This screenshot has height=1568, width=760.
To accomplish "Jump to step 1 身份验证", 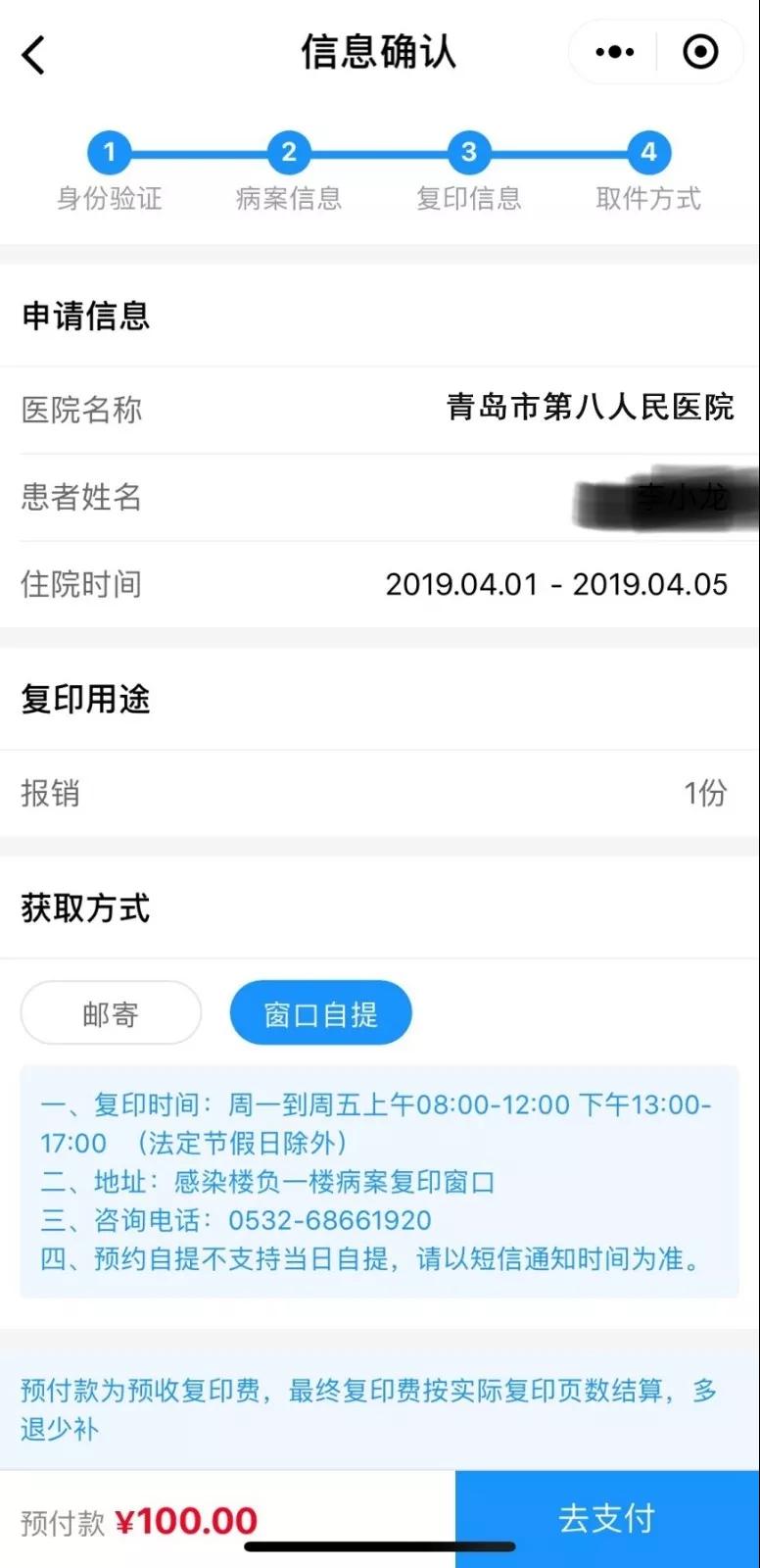I will pos(109,153).
